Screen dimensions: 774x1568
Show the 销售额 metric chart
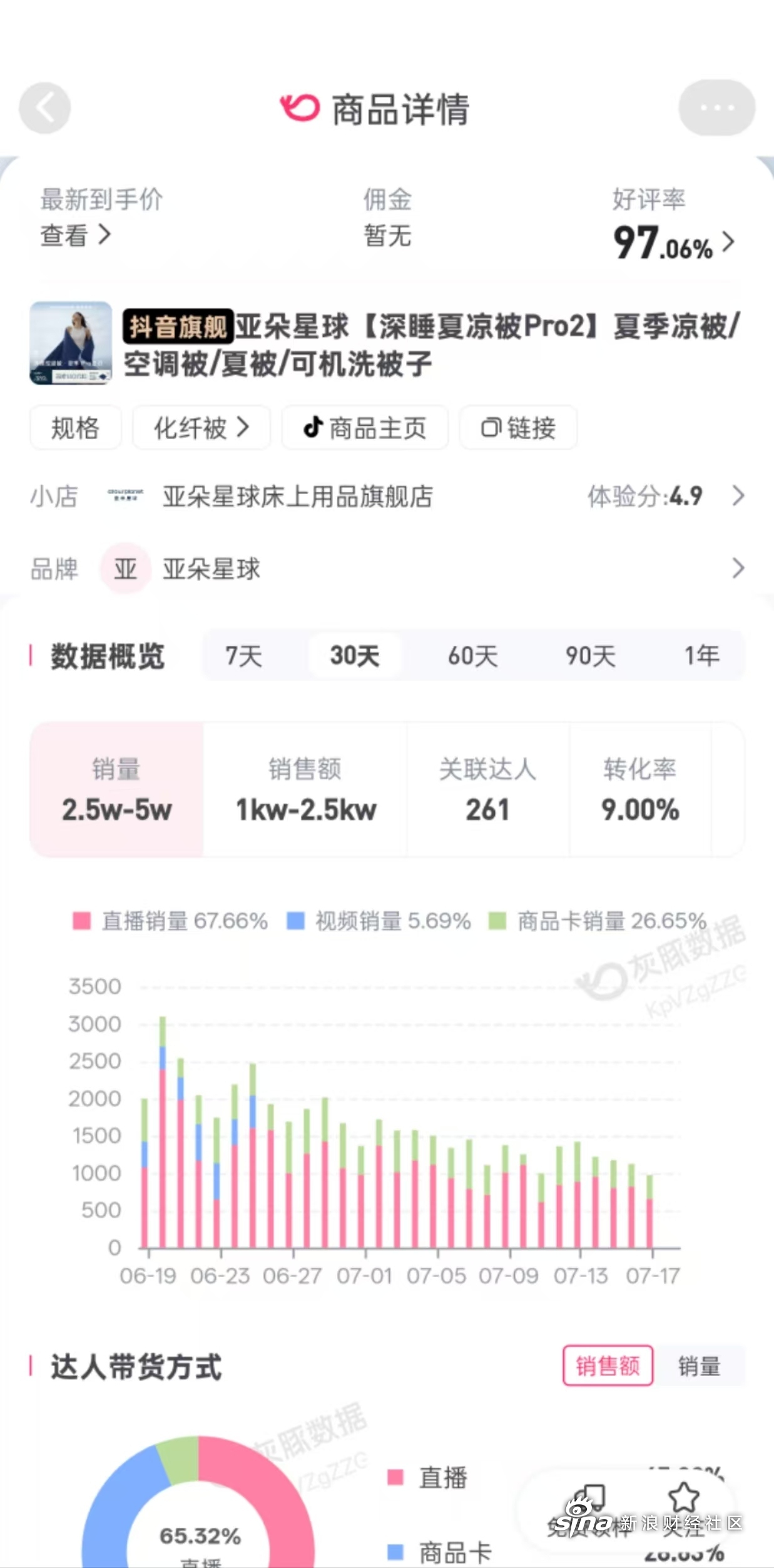305,789
